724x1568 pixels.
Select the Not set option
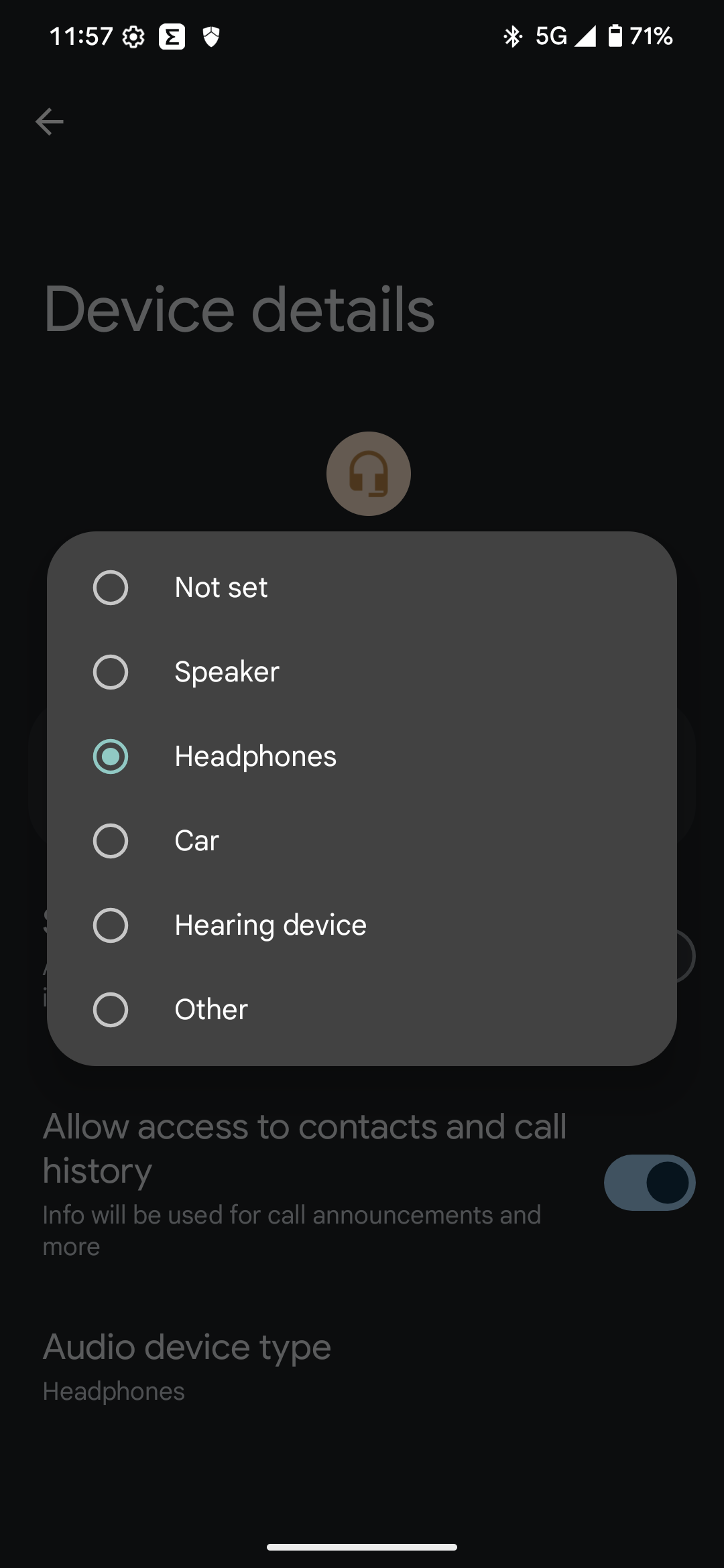coord(362,588)
